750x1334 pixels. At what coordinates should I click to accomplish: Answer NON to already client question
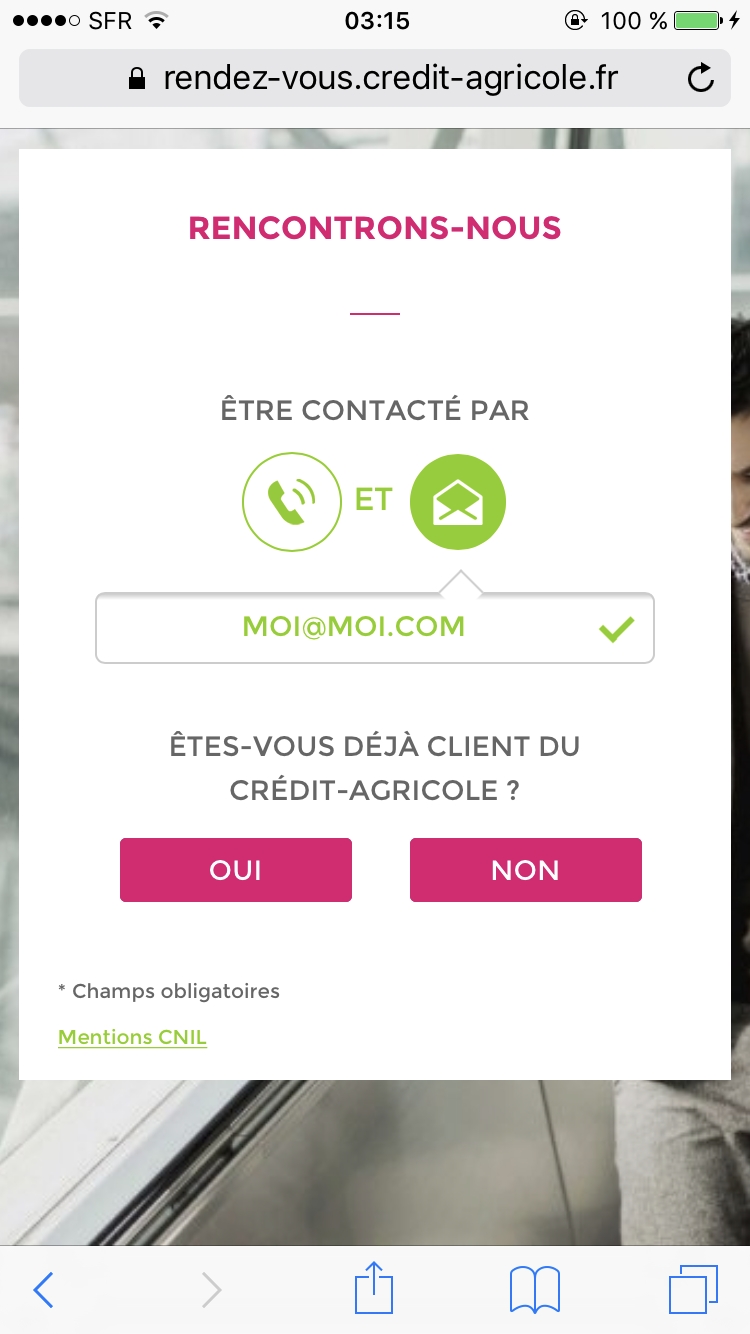click(525, 870)
